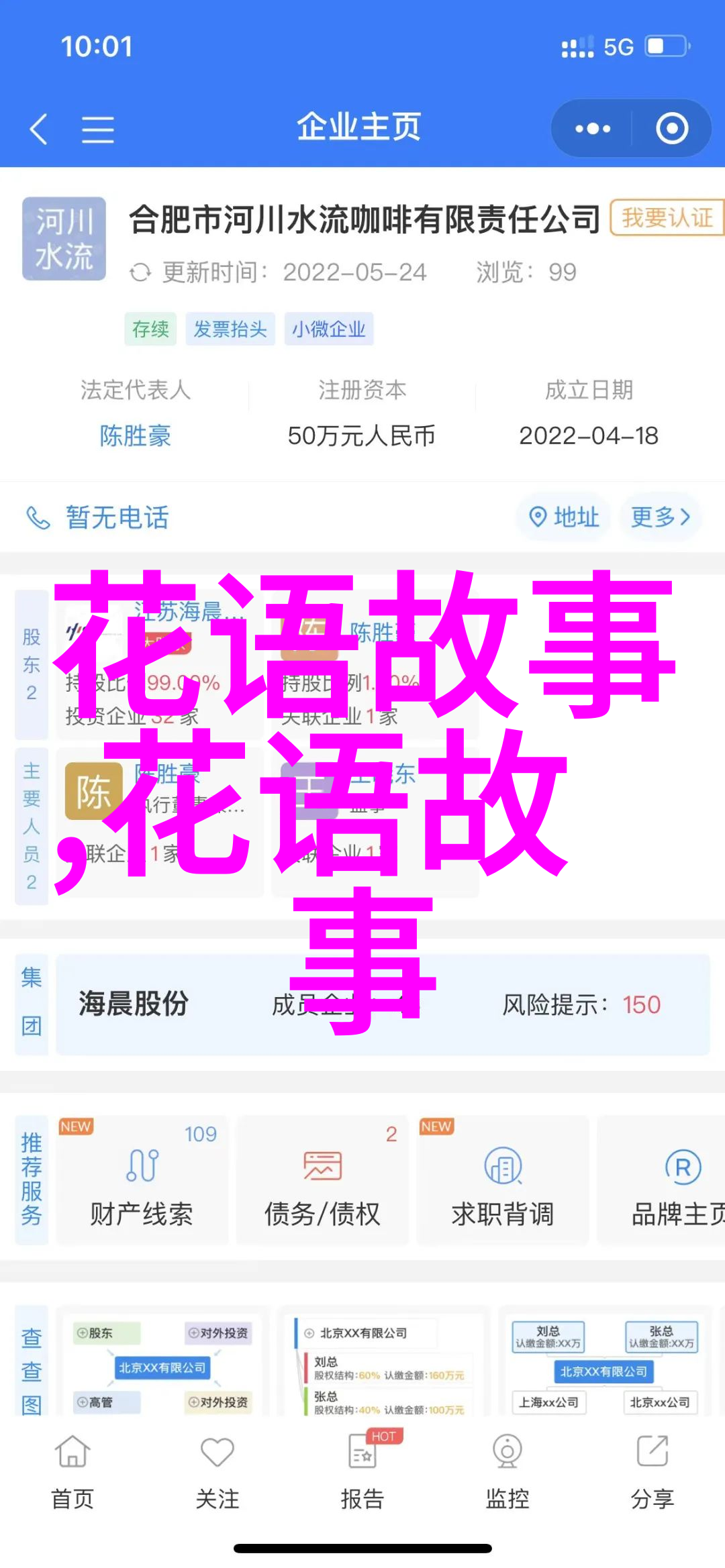Go back to the previous page

pyautogui.click(x=39, y=128)
